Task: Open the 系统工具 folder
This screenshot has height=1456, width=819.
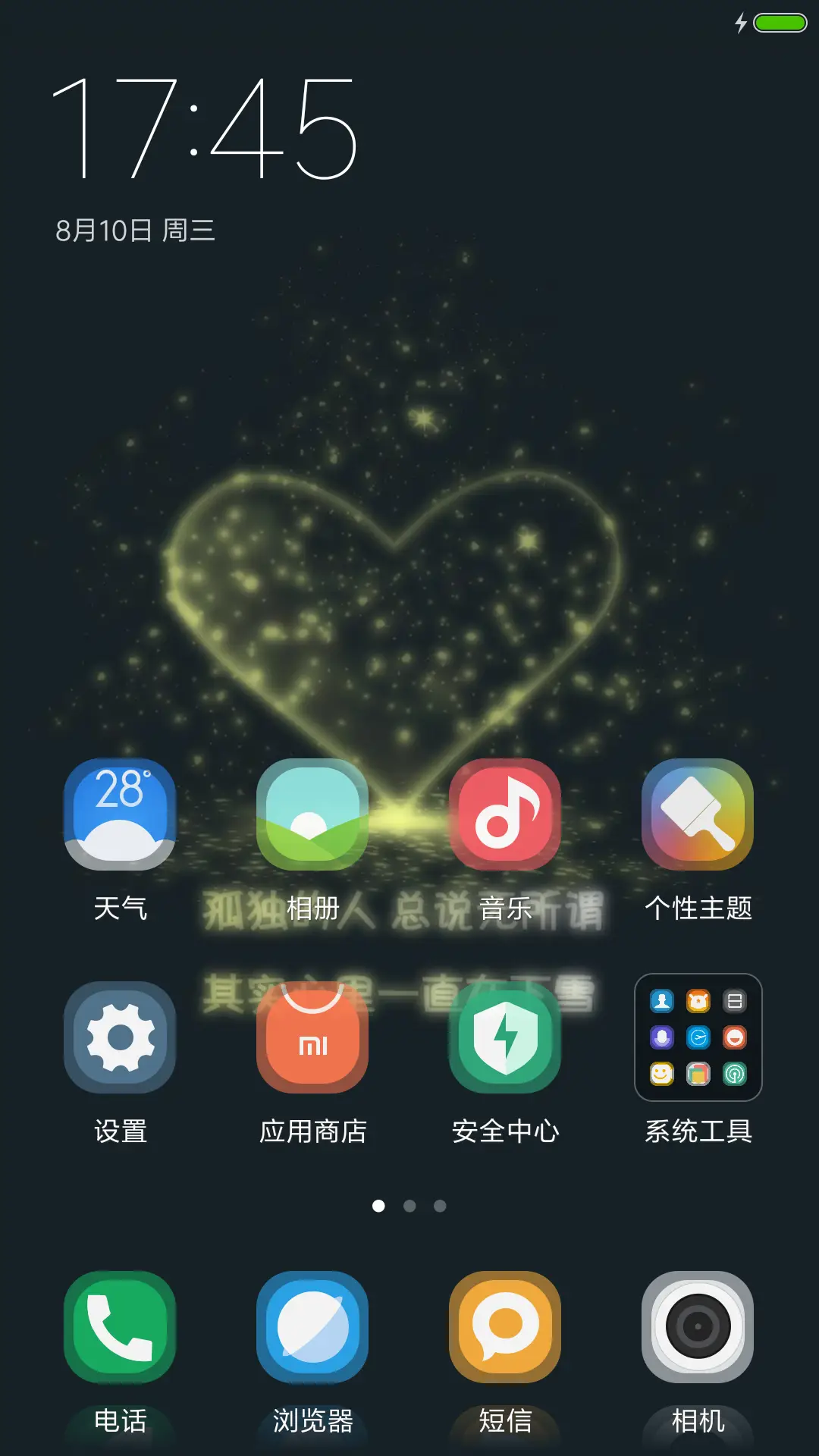Action: pos(698,1036)
